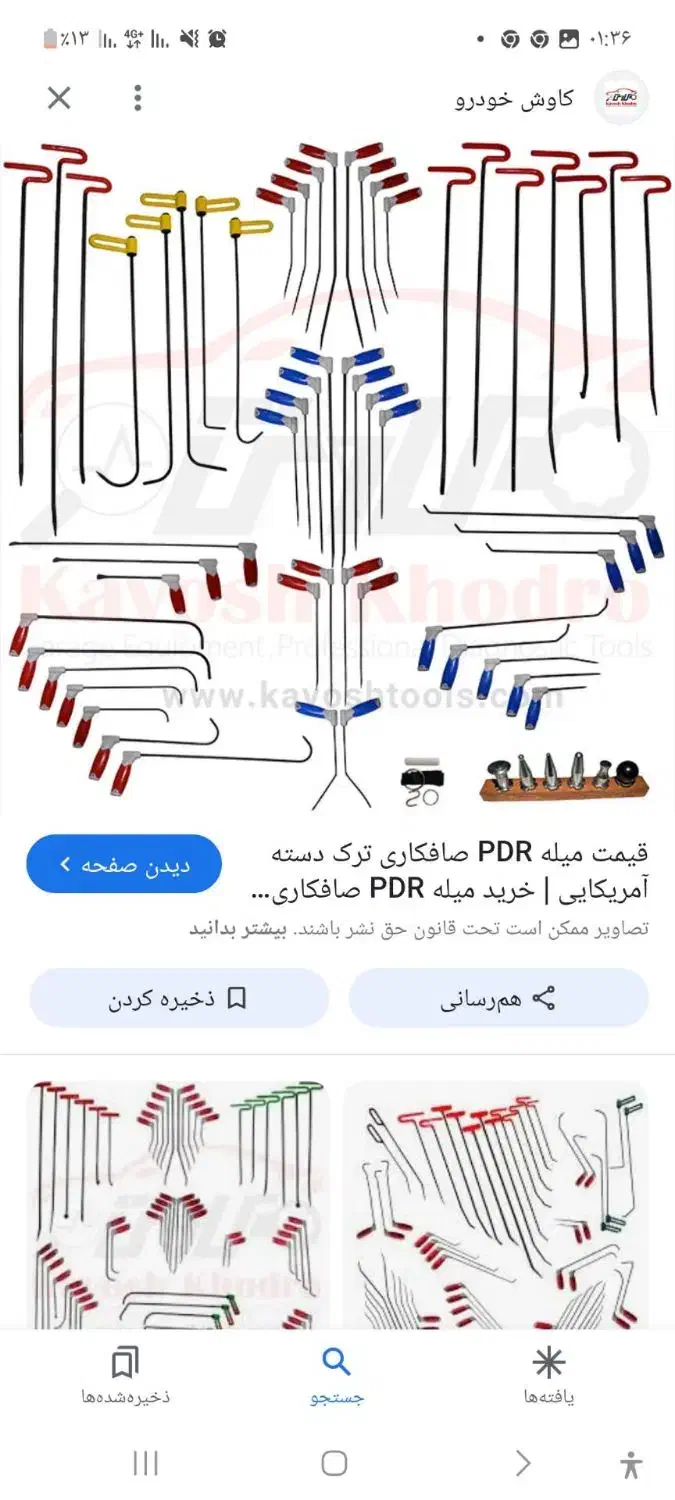Switch to the جستجو tab
The image size is (675, 1500).
pyautogui.click(x=336, y=1375)
